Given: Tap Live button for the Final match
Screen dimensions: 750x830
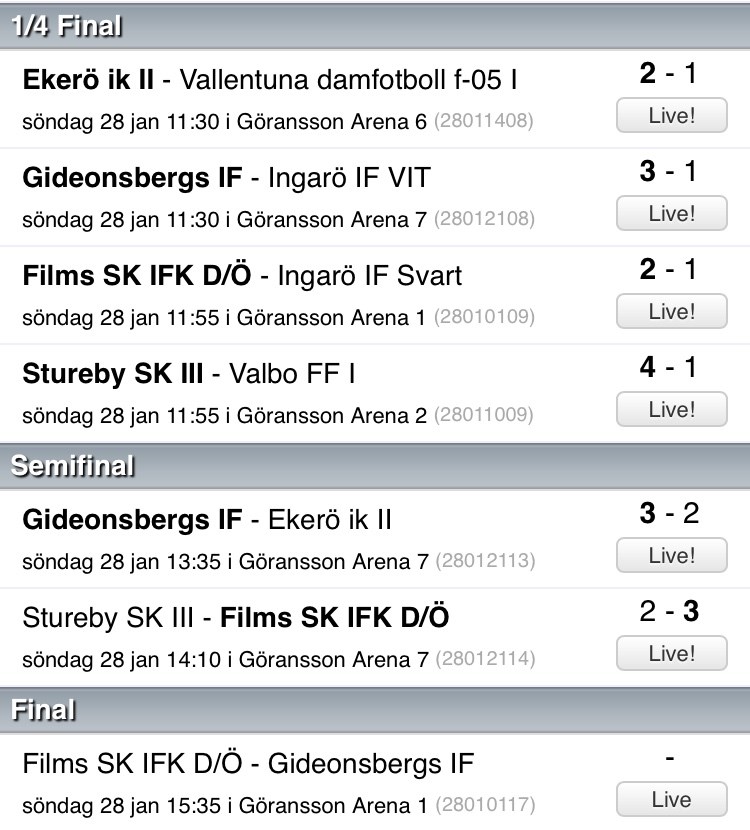Looking at the screenshot, I should (x=670, y=800).
